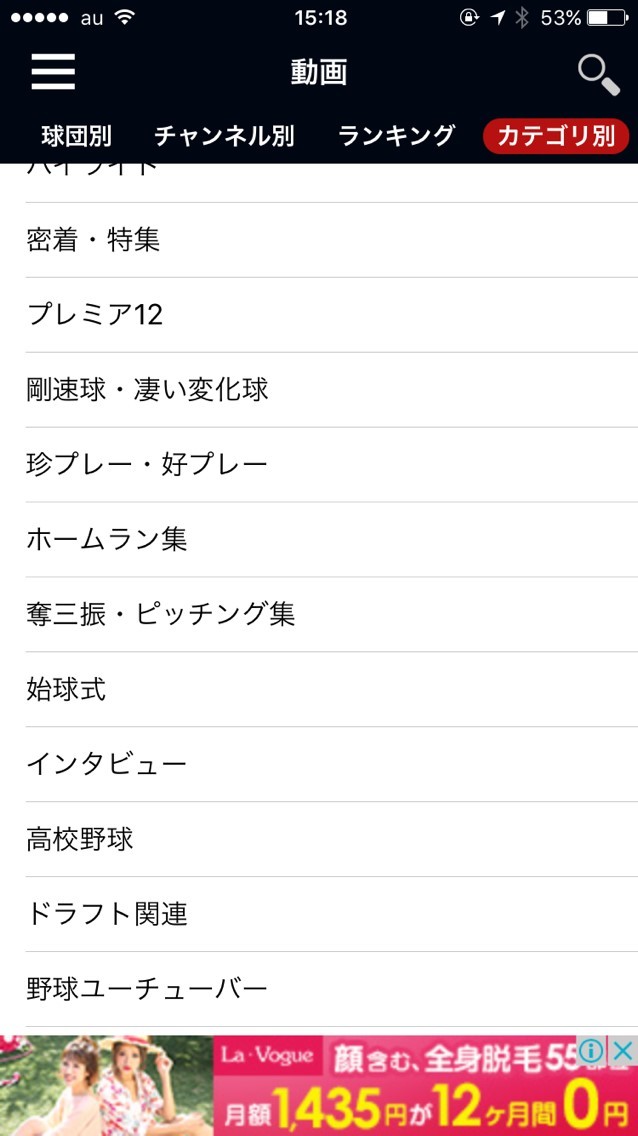Switch to the チャンネル別 tab
This screenshot has width=638, height=1136.
click(224, 136)
